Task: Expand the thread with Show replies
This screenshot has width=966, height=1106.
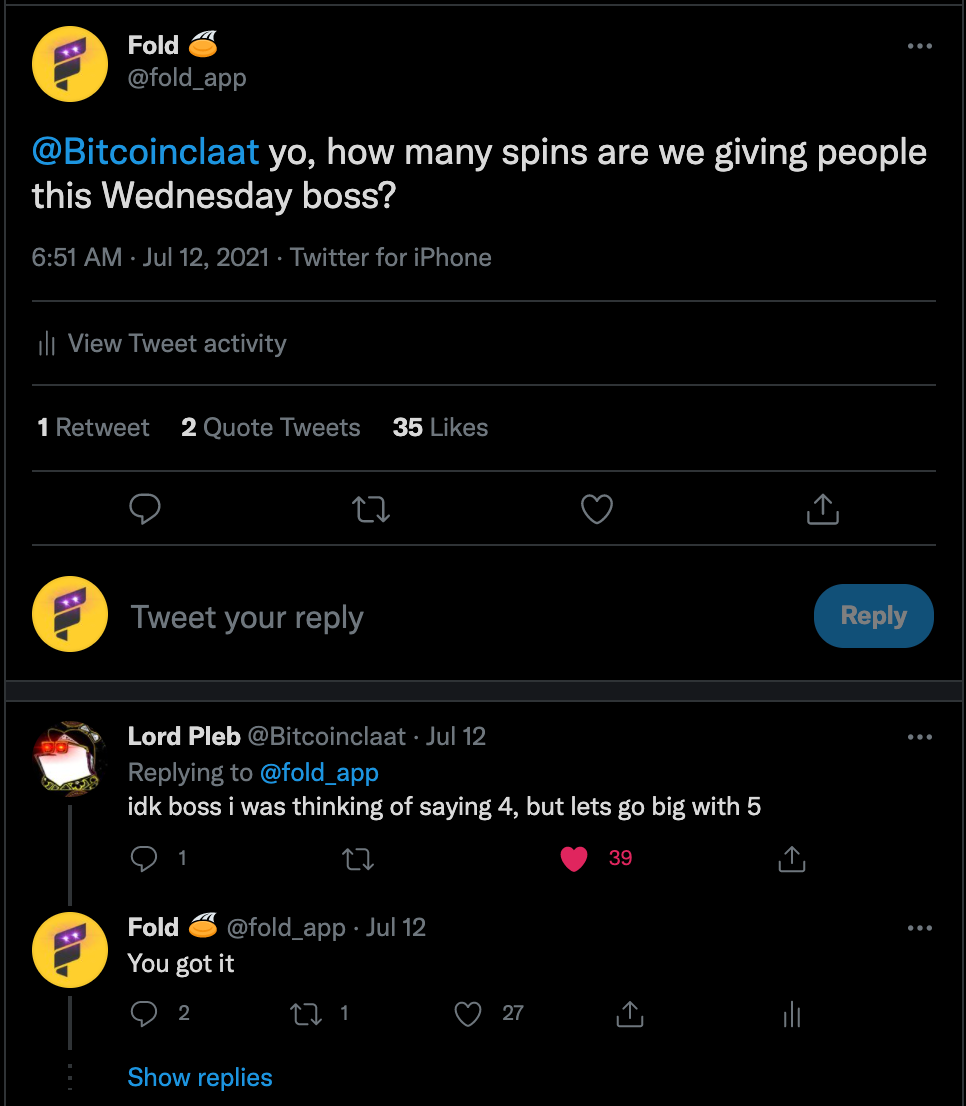Action: (x=200, y=1077)
